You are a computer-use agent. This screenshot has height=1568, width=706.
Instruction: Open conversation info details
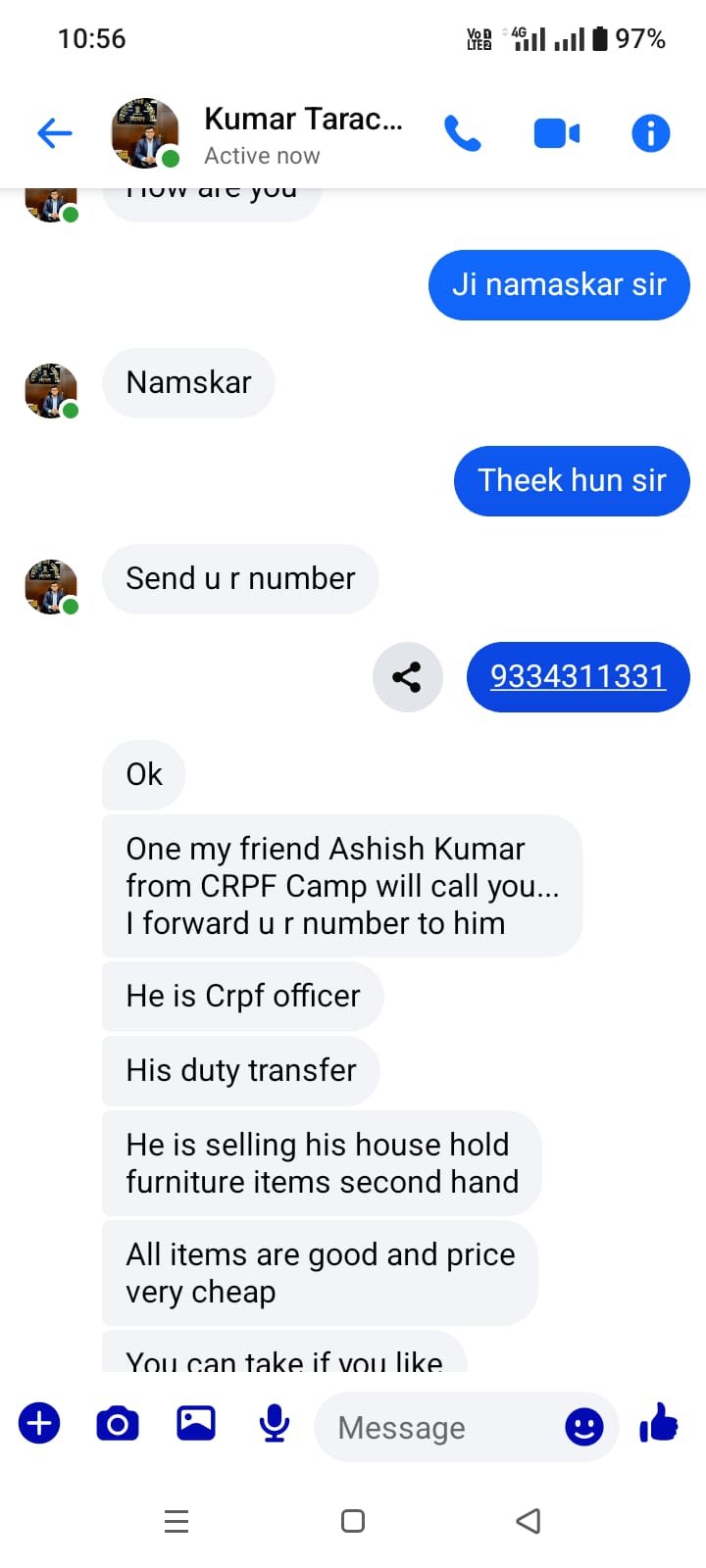tap(650, 133)
